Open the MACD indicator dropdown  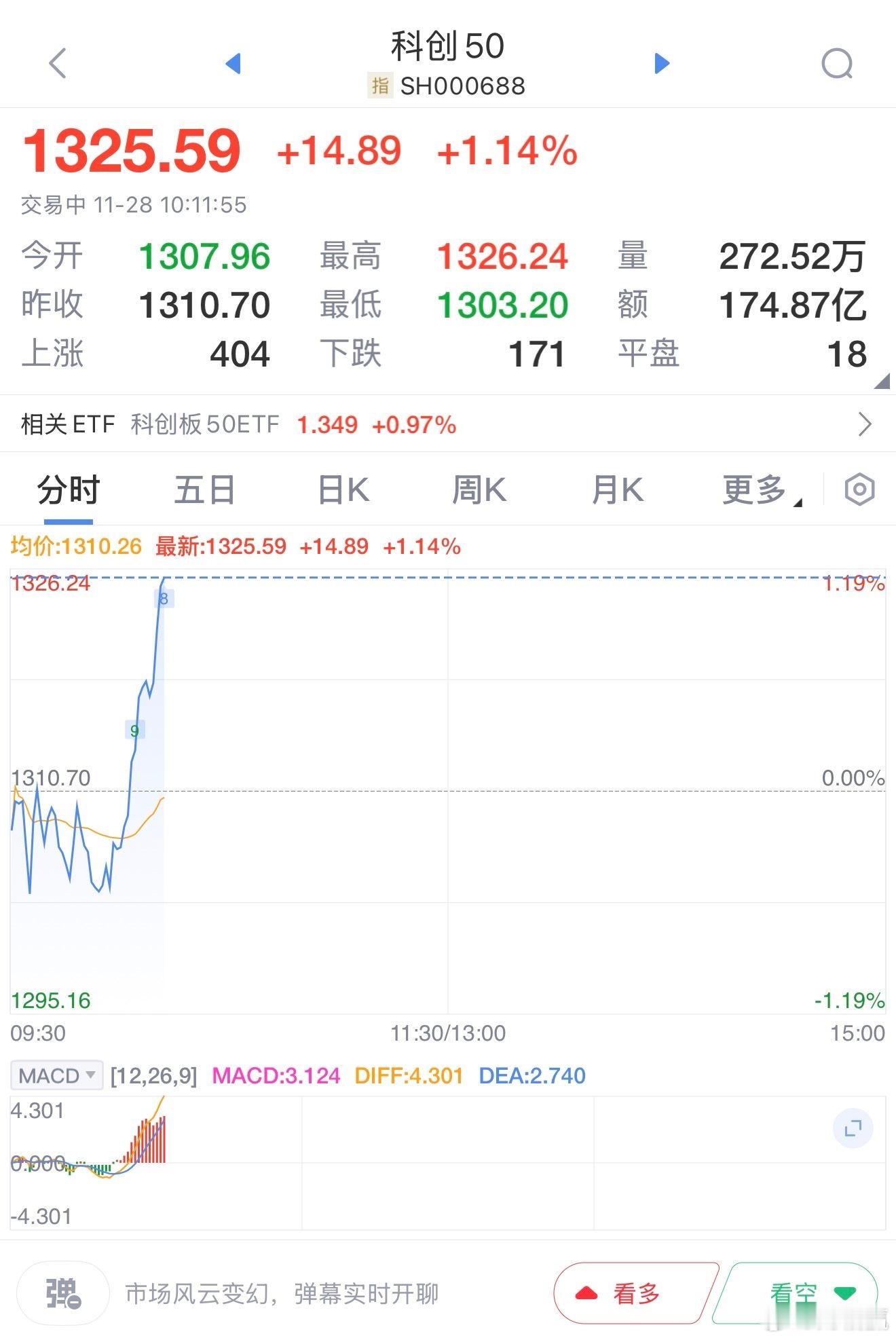point(56,1075)
